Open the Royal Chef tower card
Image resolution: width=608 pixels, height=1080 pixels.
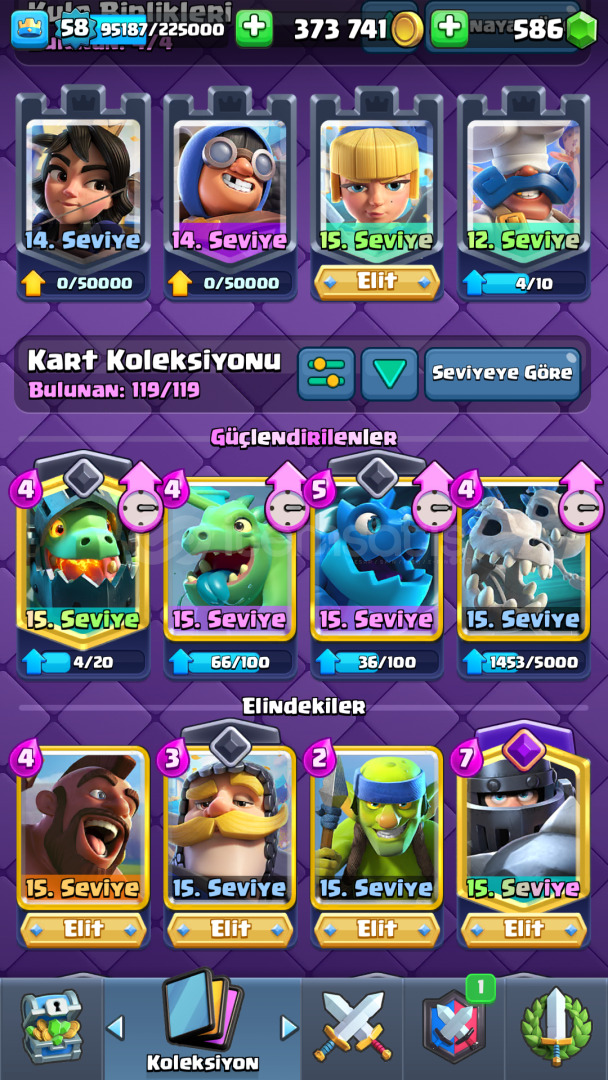coord(523,193)
